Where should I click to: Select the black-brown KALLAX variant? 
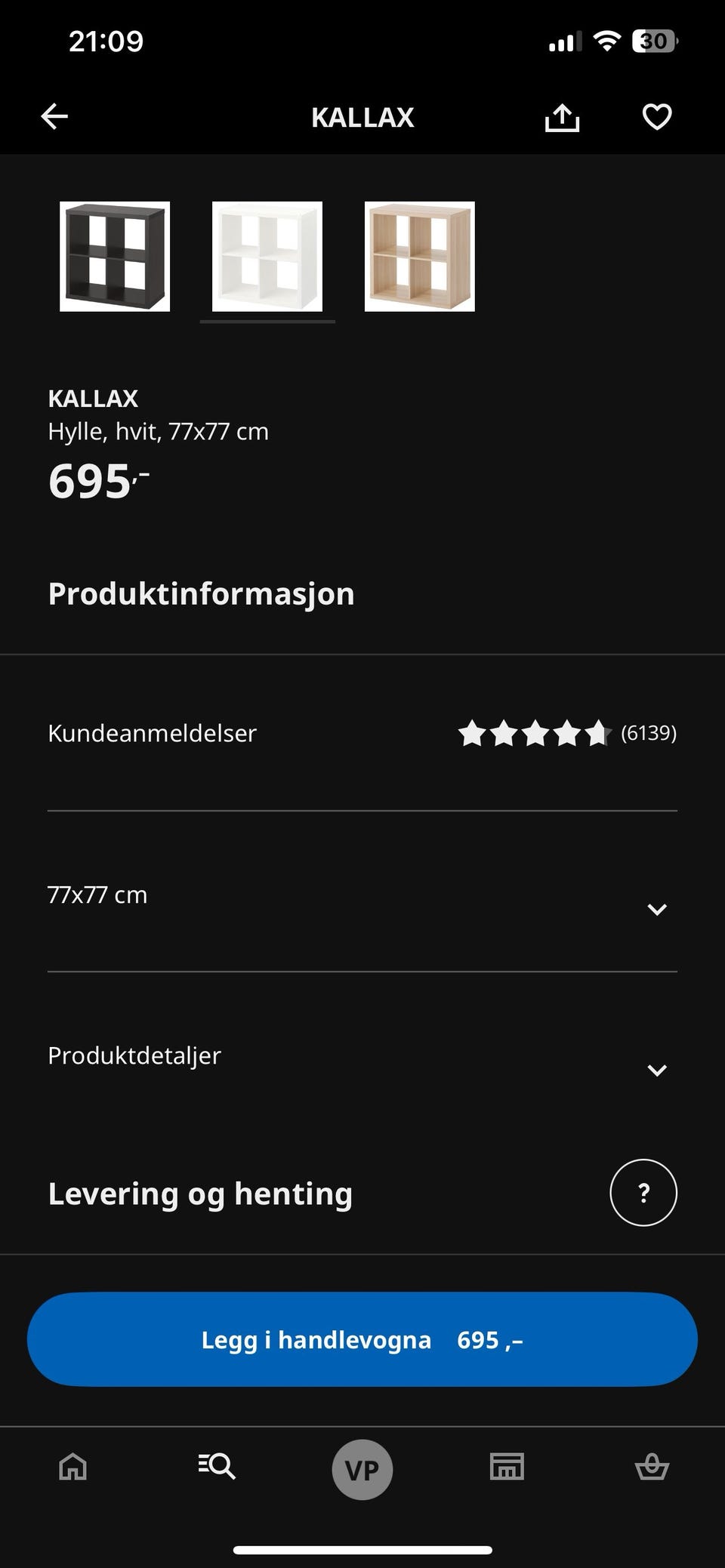(115, 257)
